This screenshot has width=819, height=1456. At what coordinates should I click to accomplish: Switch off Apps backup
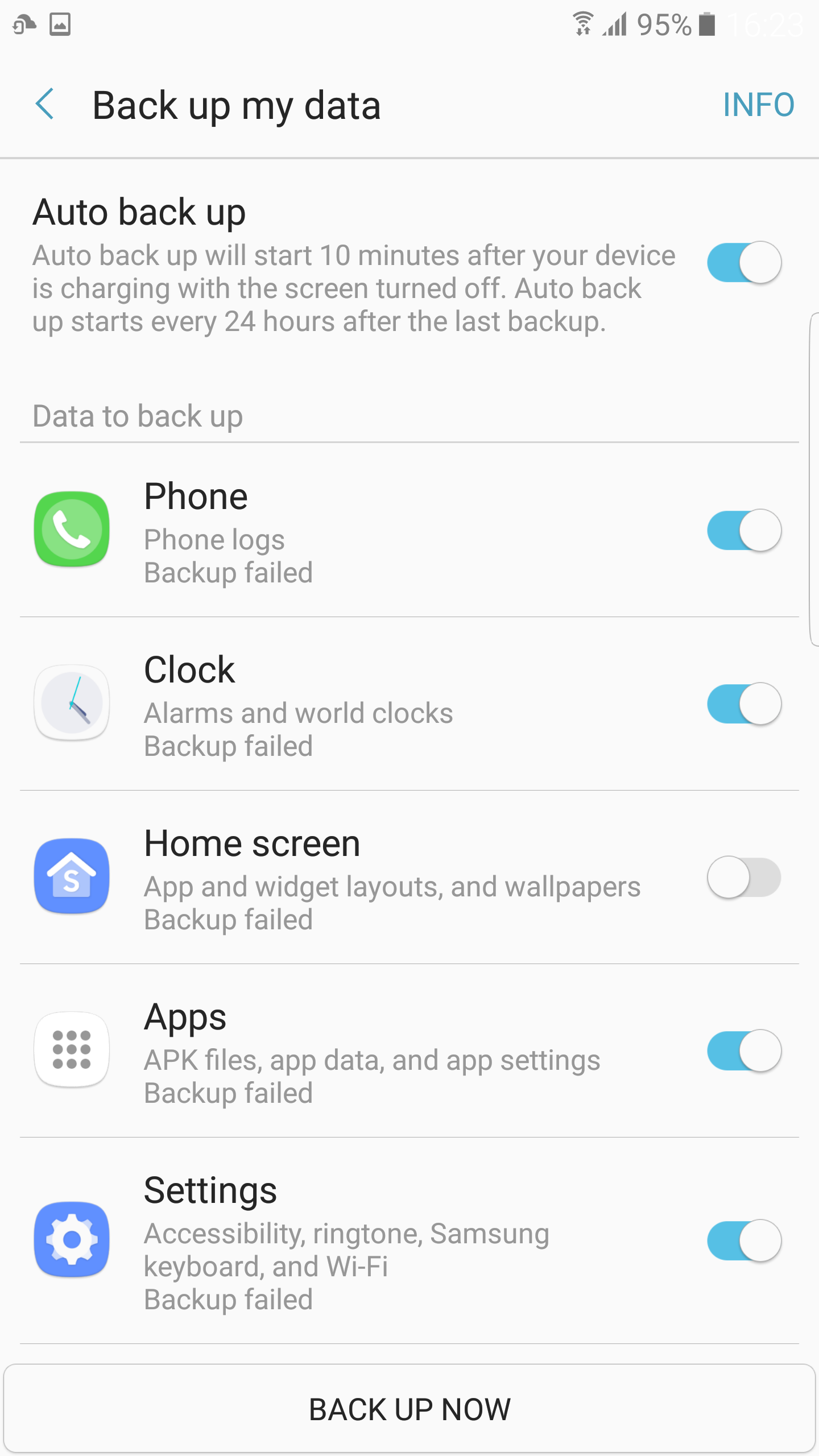coord(744,1050)
